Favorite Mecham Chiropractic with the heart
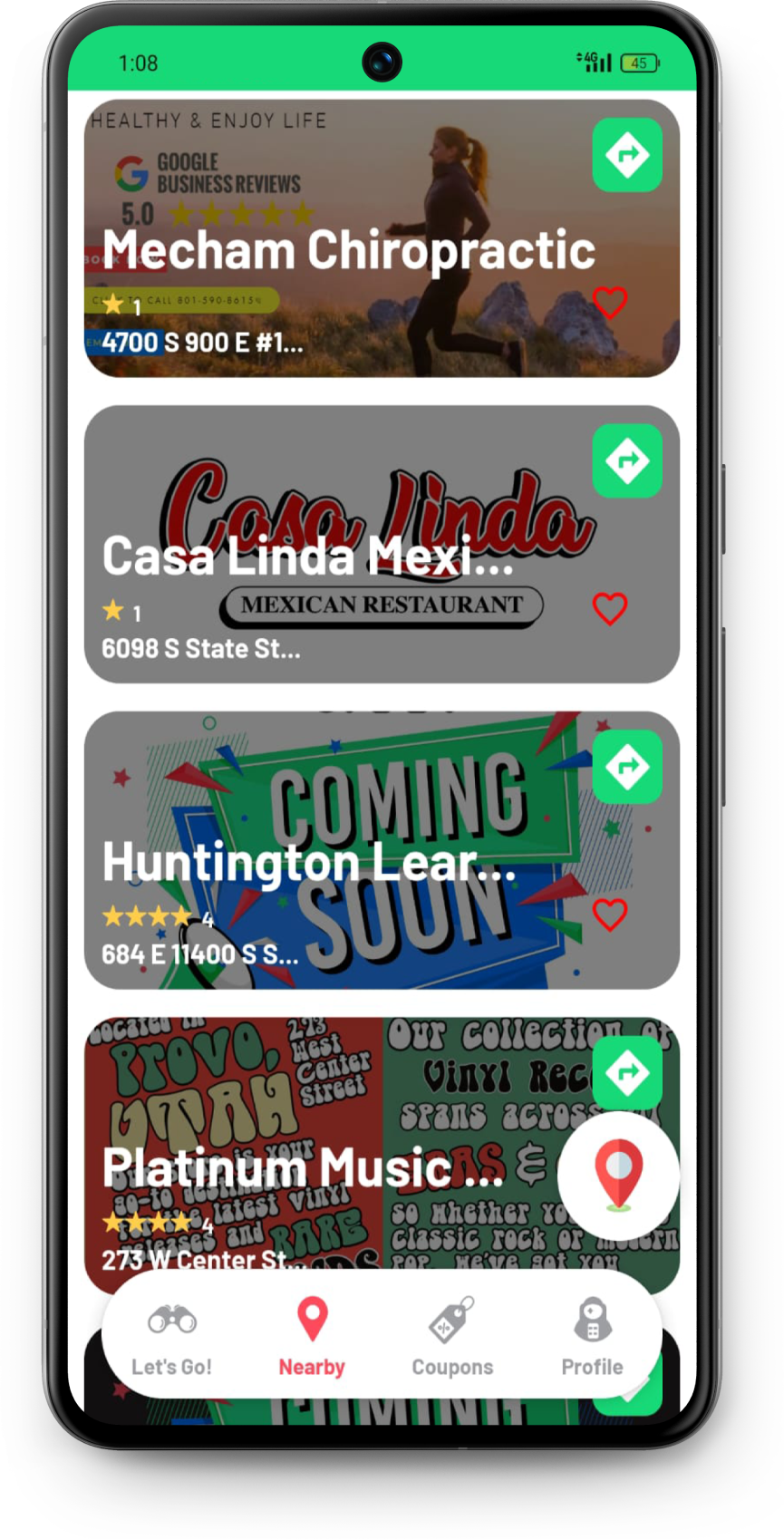784x1539 pixels. tap(610, 303)
